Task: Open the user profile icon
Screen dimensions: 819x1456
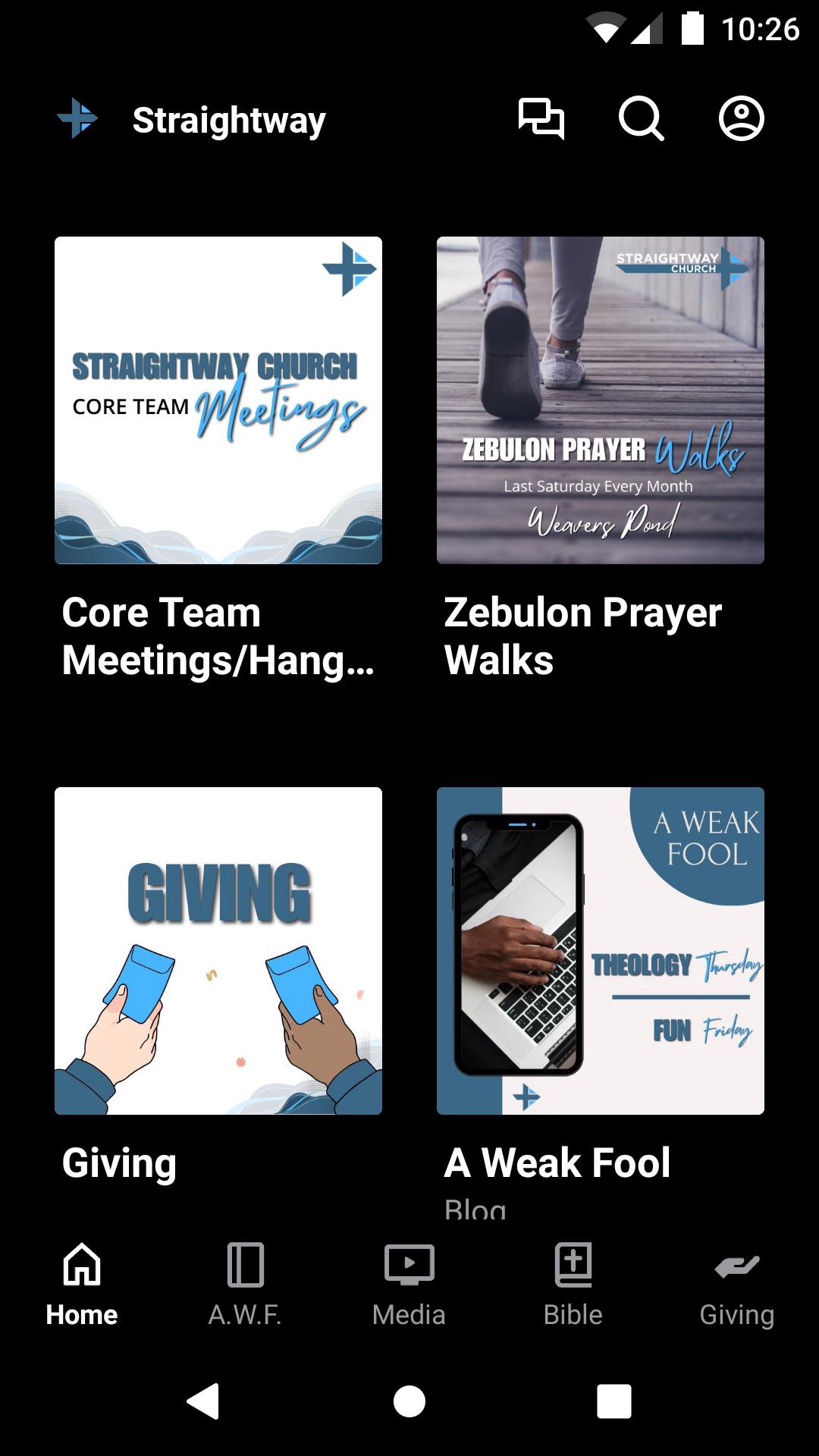Action: coord(741,119)
